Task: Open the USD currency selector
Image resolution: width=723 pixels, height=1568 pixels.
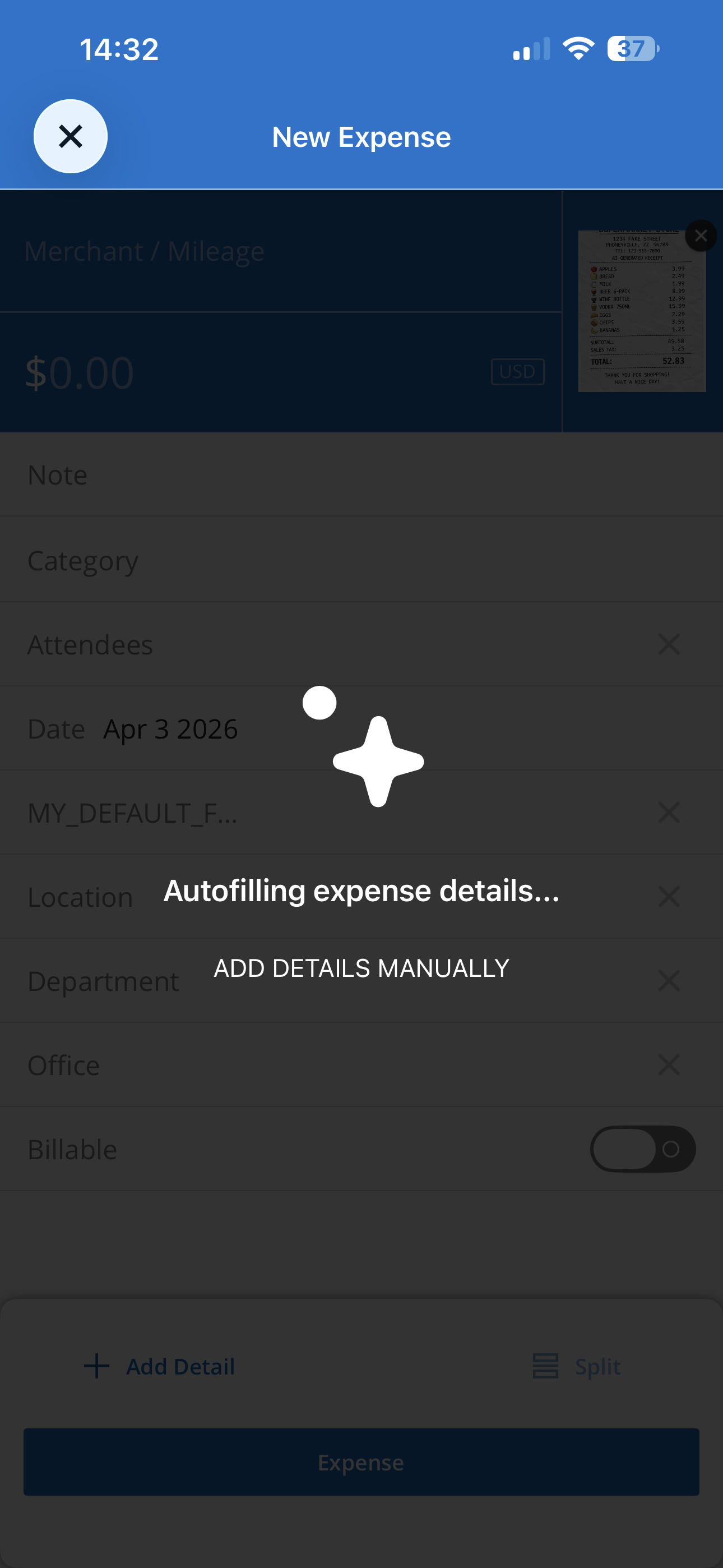Action: 517,371
